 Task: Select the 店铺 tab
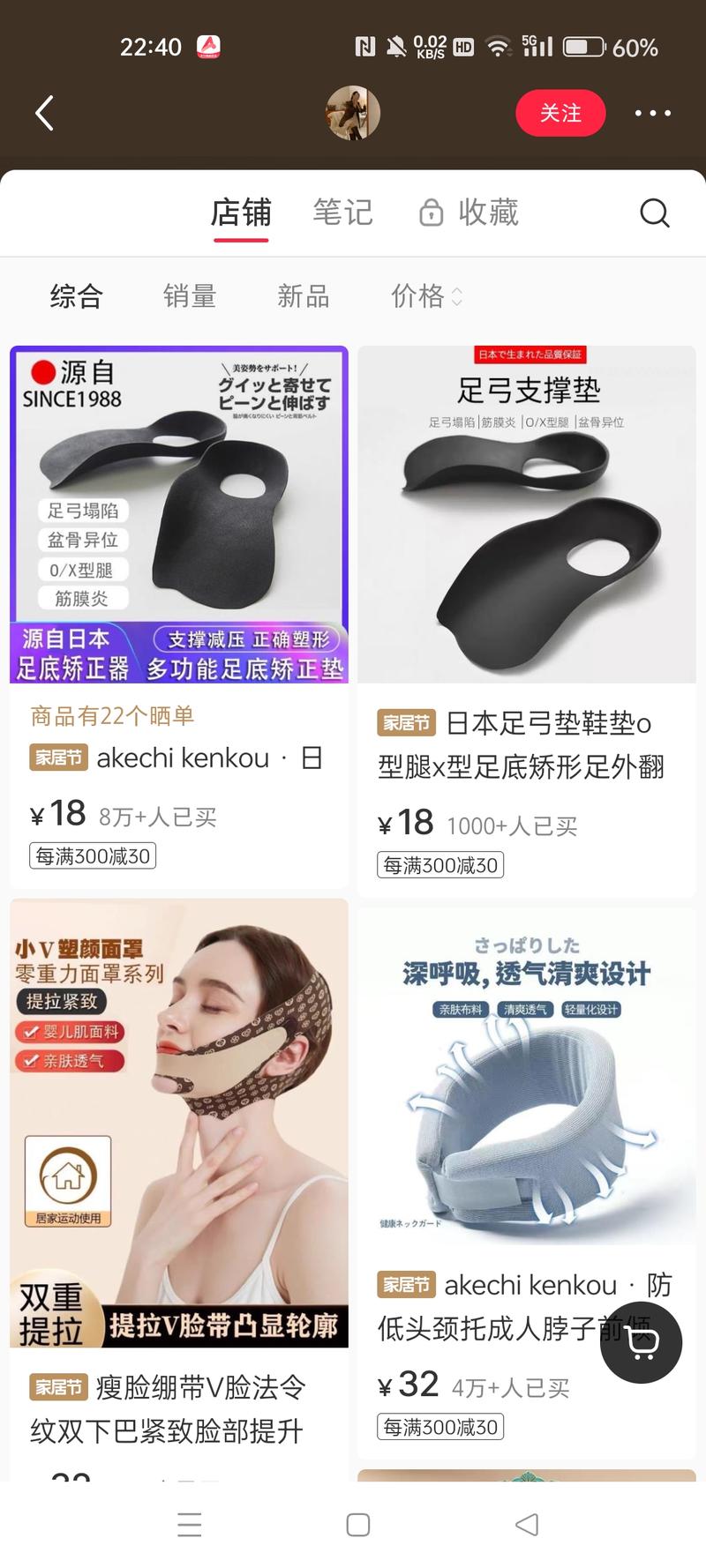click(240, 213)
